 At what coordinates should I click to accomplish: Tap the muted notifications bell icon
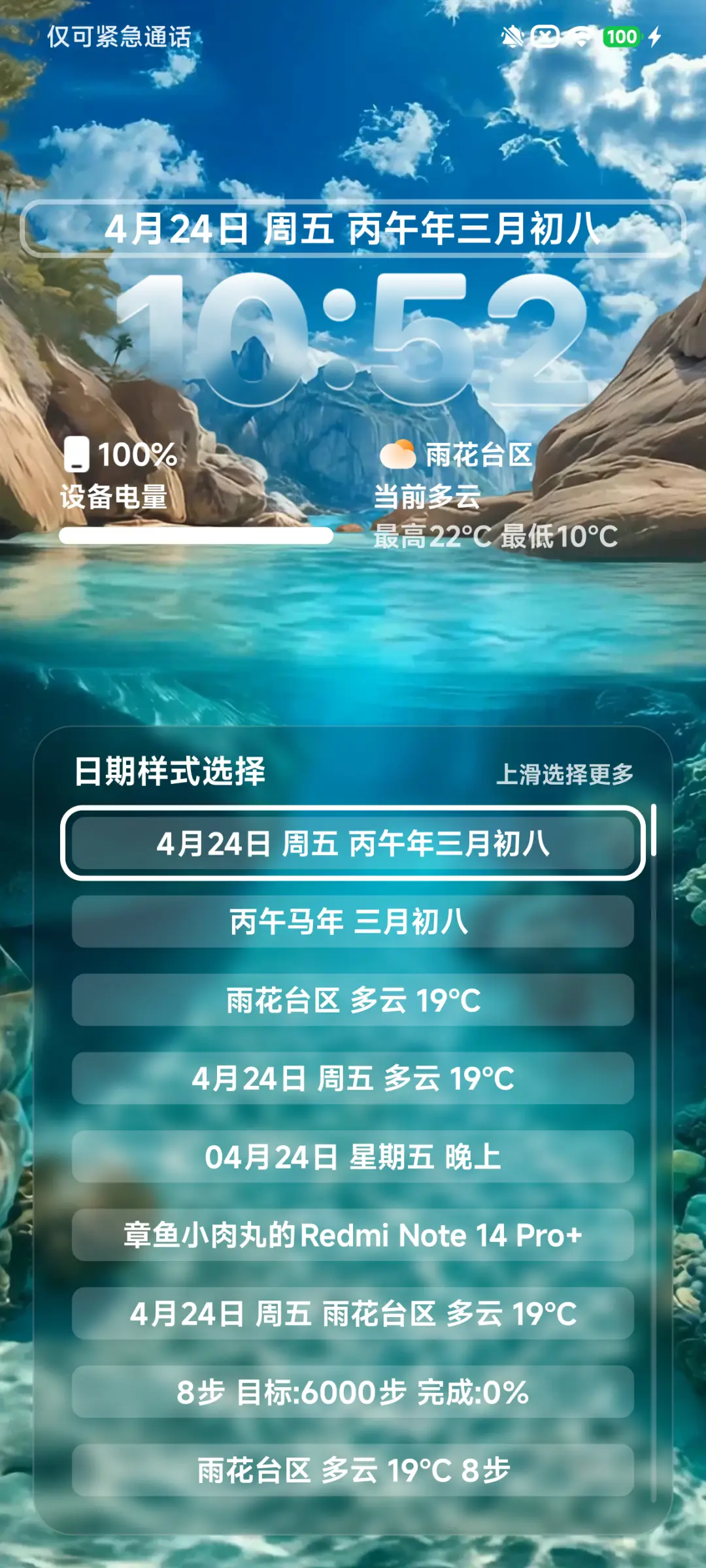click(x=513, y=37)
